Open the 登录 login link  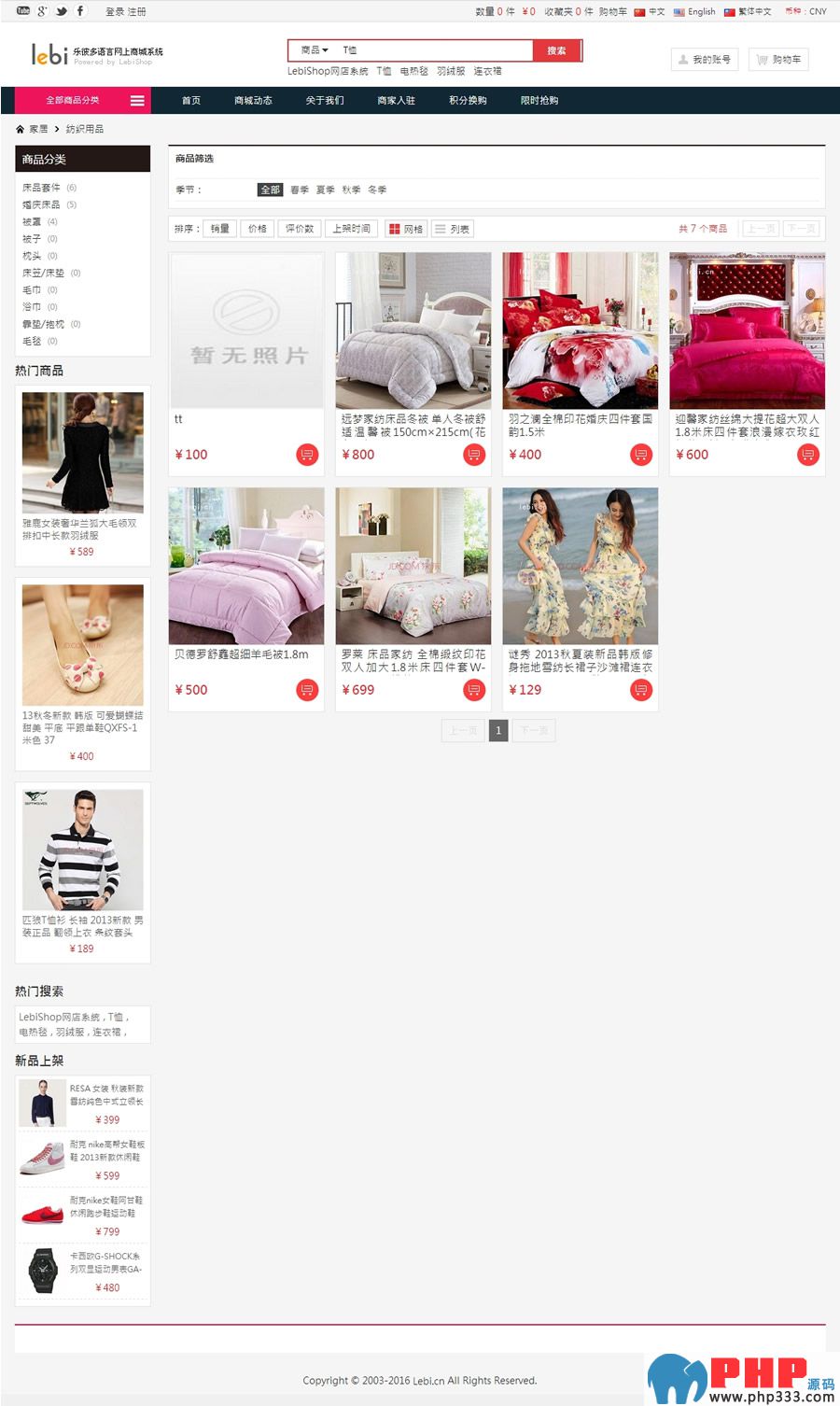coord(114,12)
